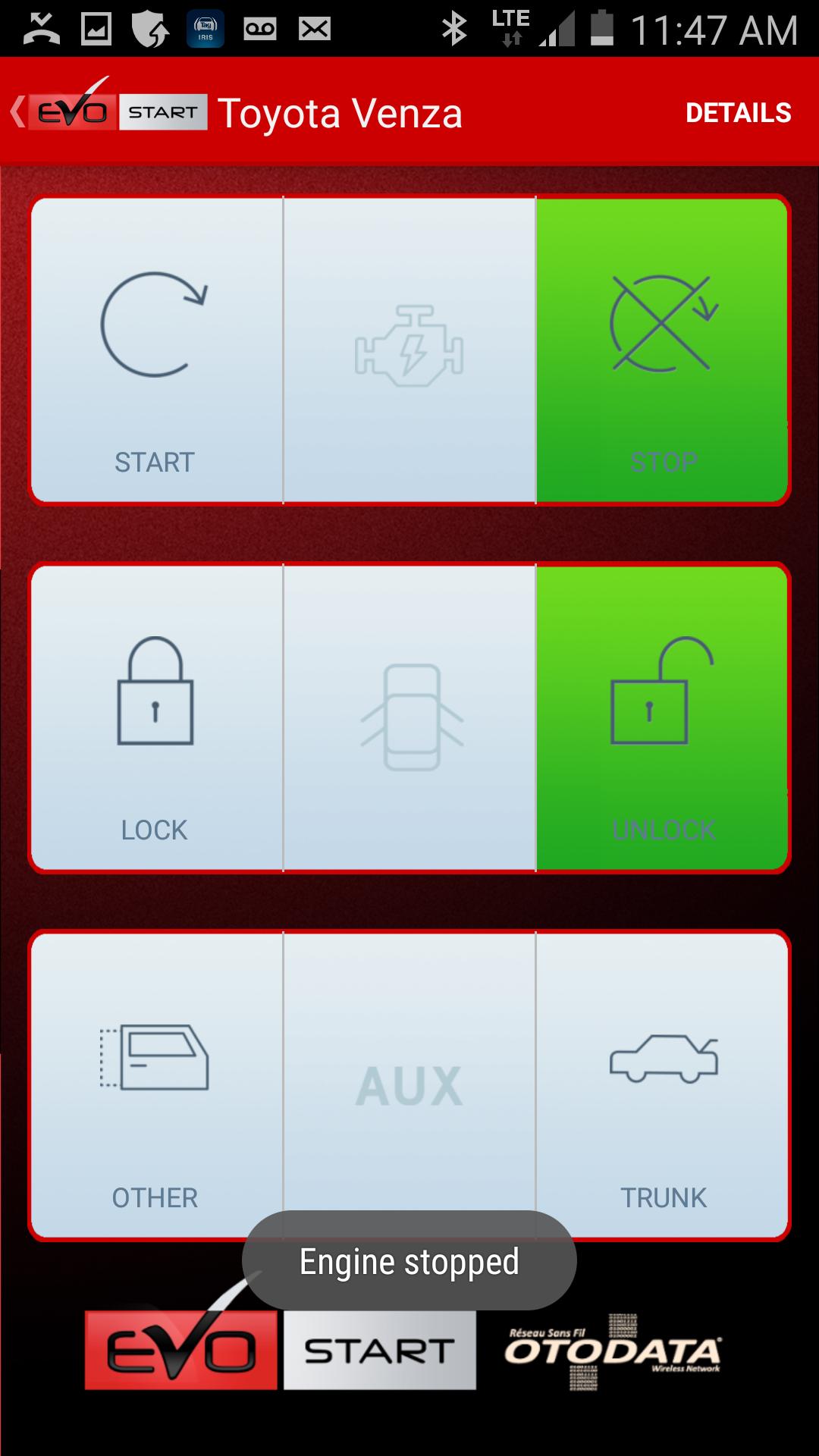The width and height of the screenshot is (819, 1456).
Task: Unlock the car doors
Action: click(x=662, y=718)
